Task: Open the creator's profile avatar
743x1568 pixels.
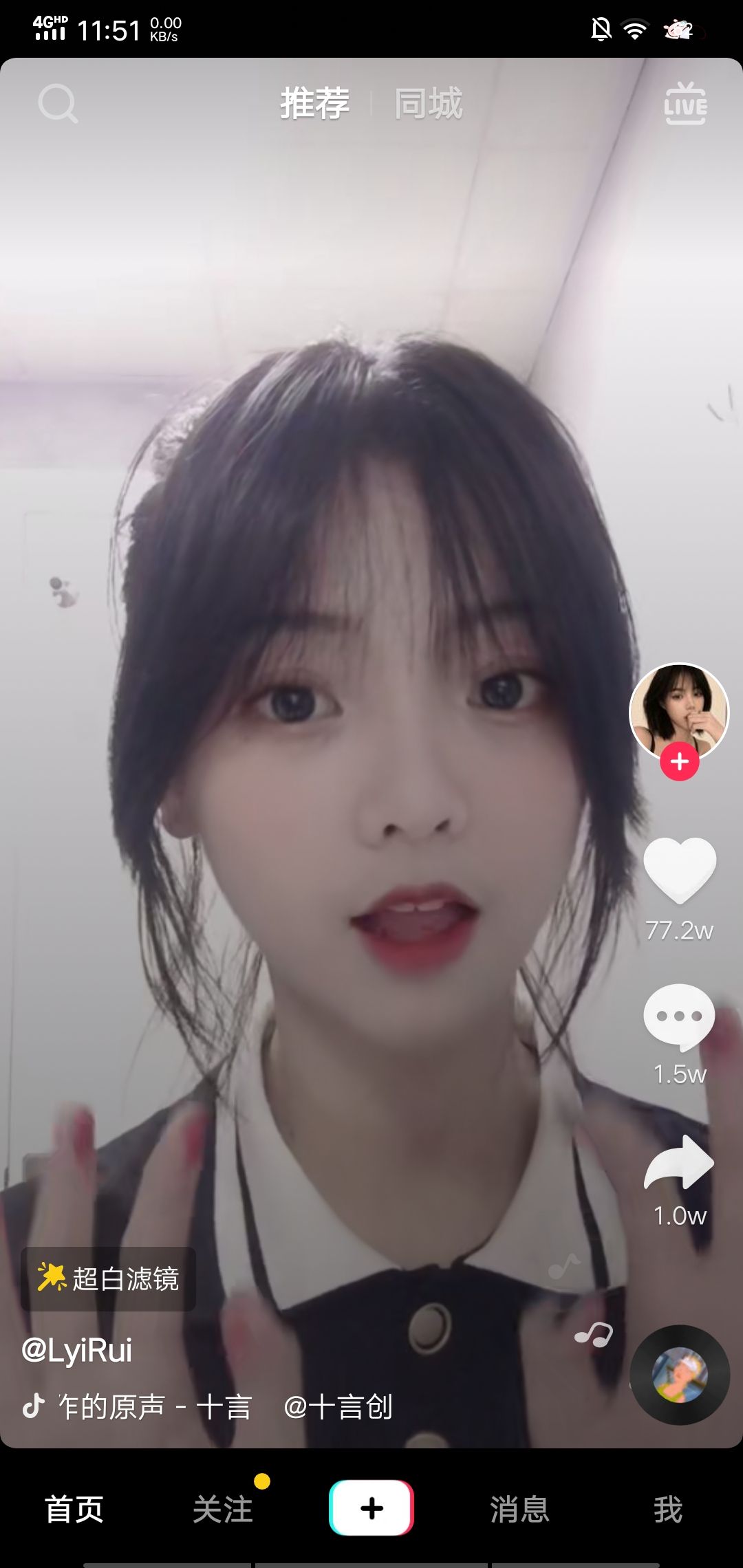Action: point(678,708)
